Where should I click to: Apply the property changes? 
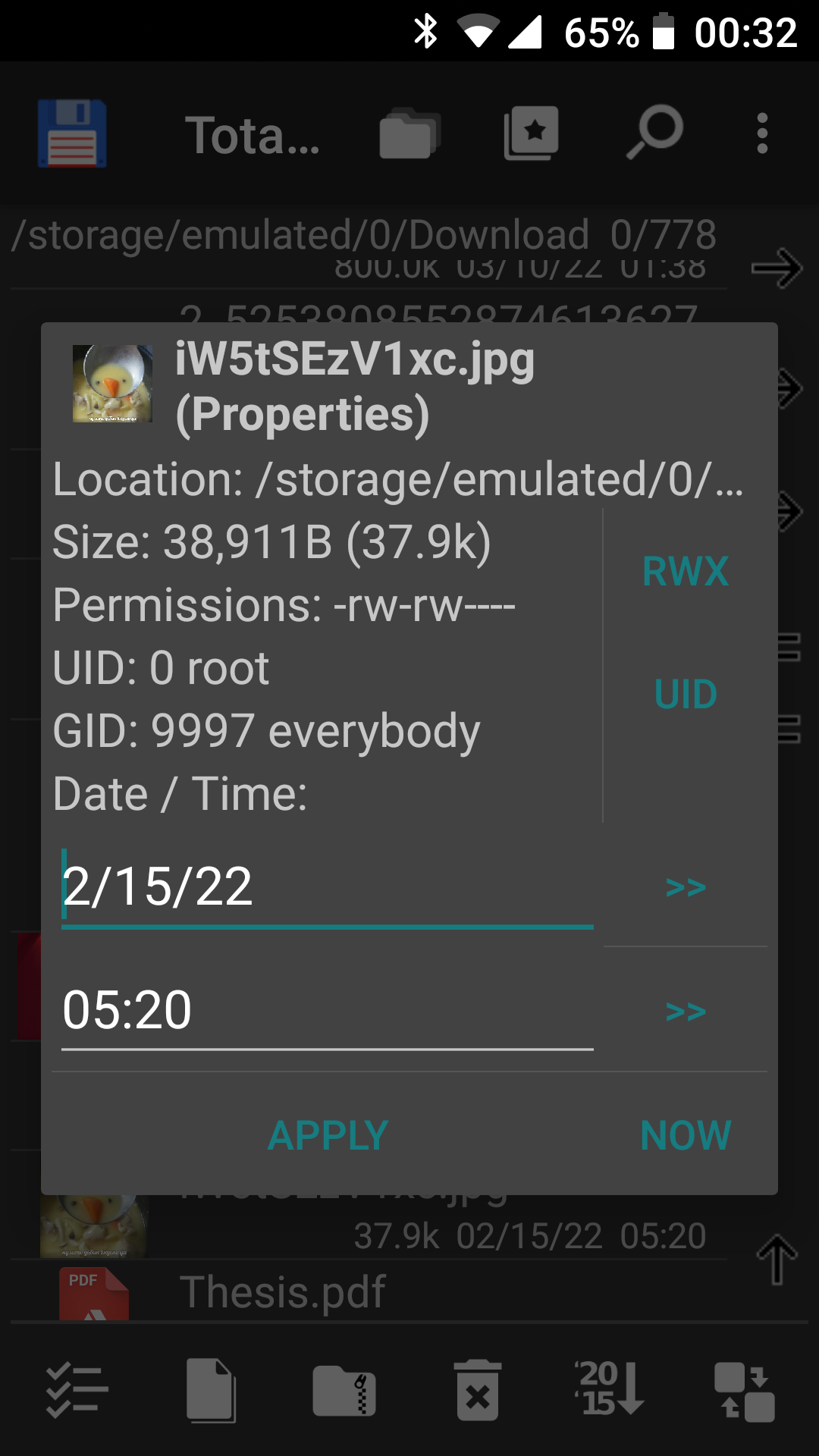[328, 1135]
